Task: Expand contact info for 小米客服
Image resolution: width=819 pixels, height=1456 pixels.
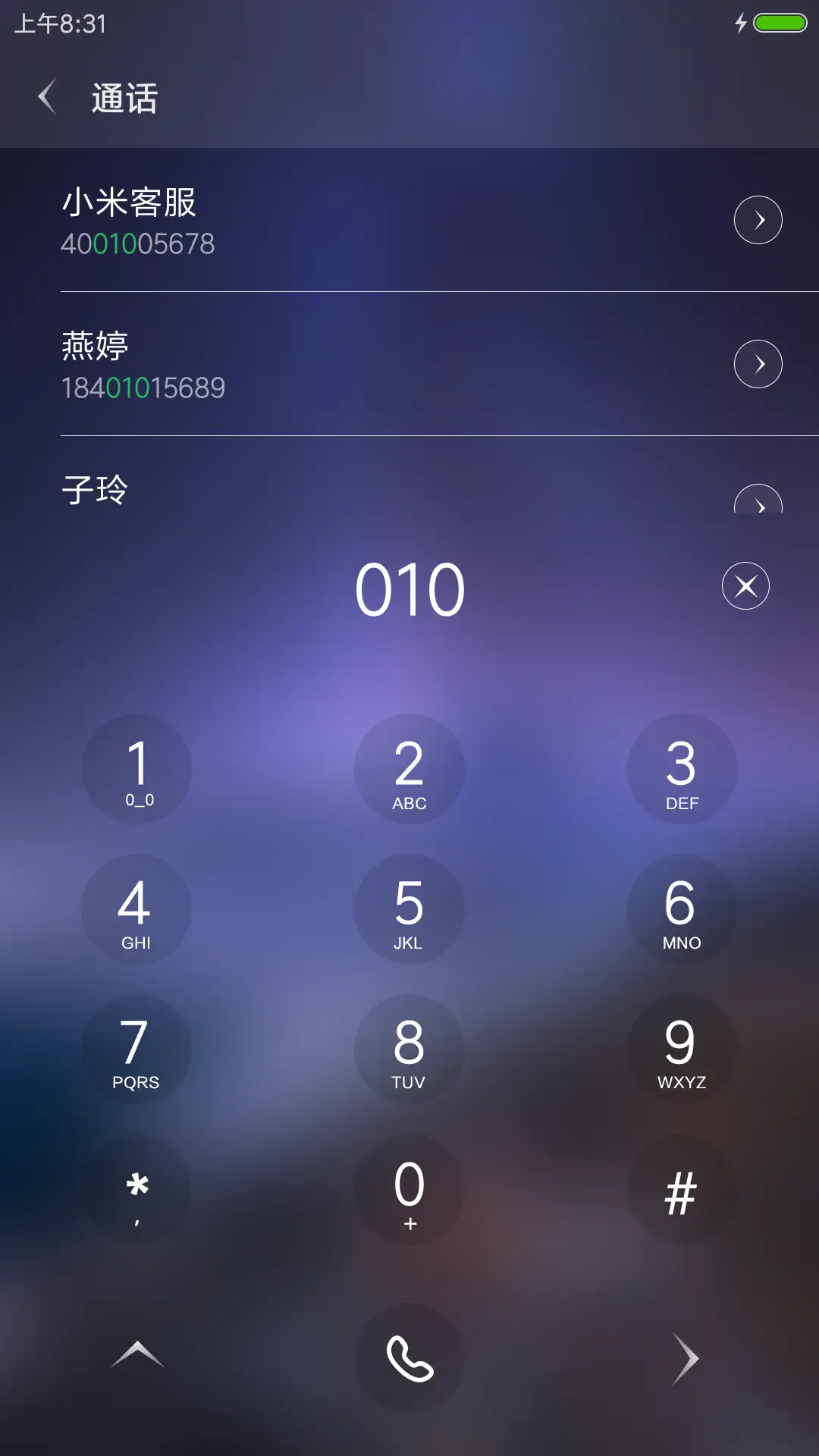Action: tap(758, 220)
